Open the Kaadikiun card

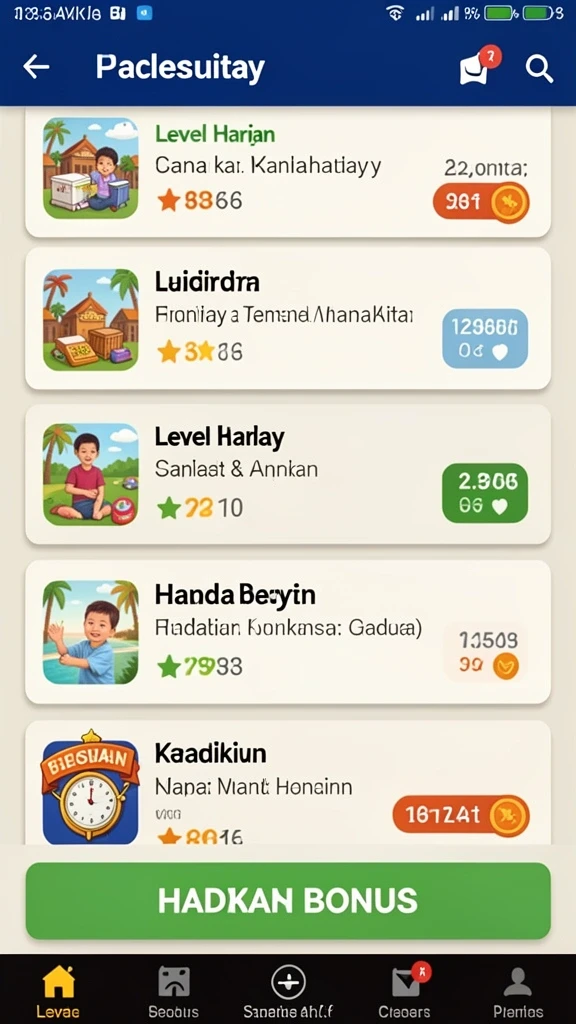(288, 783)
